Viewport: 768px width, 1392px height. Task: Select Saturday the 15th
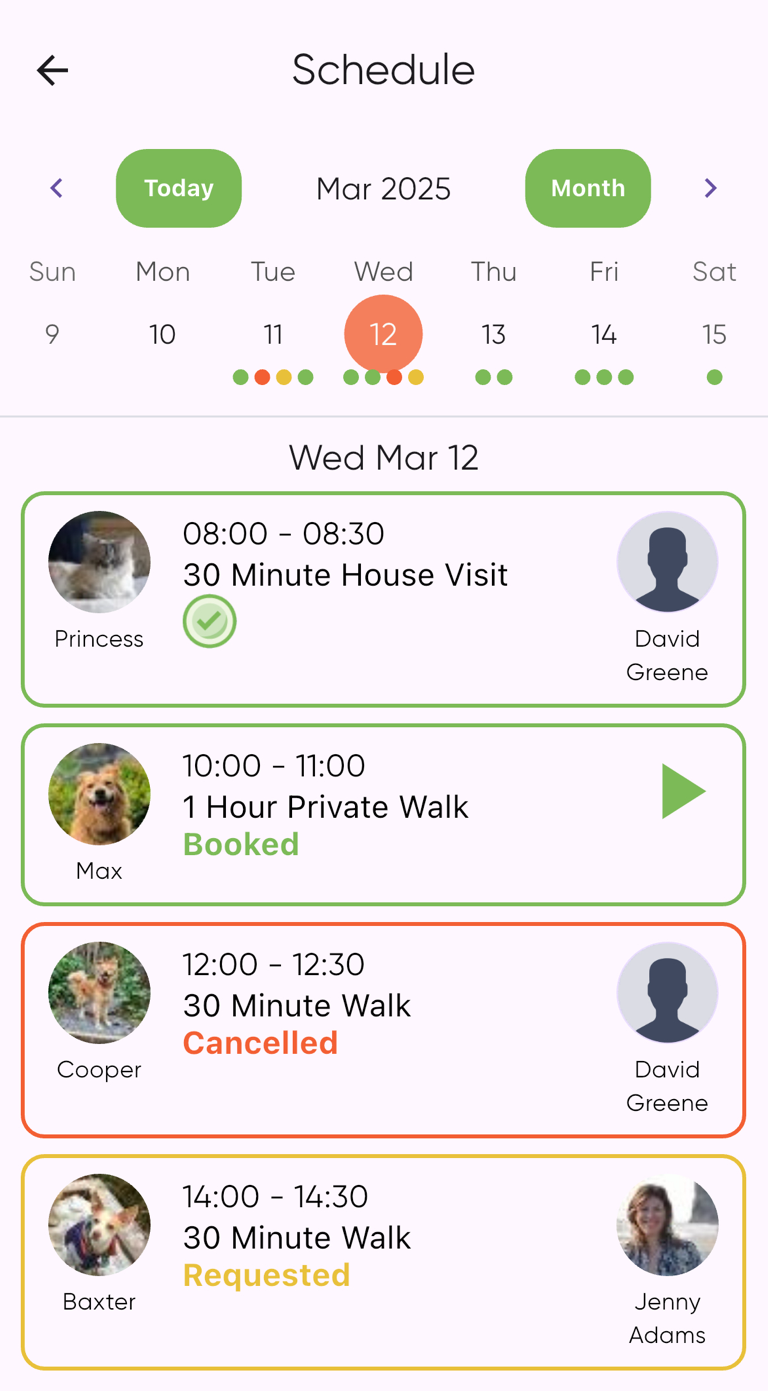coord(714,335)
